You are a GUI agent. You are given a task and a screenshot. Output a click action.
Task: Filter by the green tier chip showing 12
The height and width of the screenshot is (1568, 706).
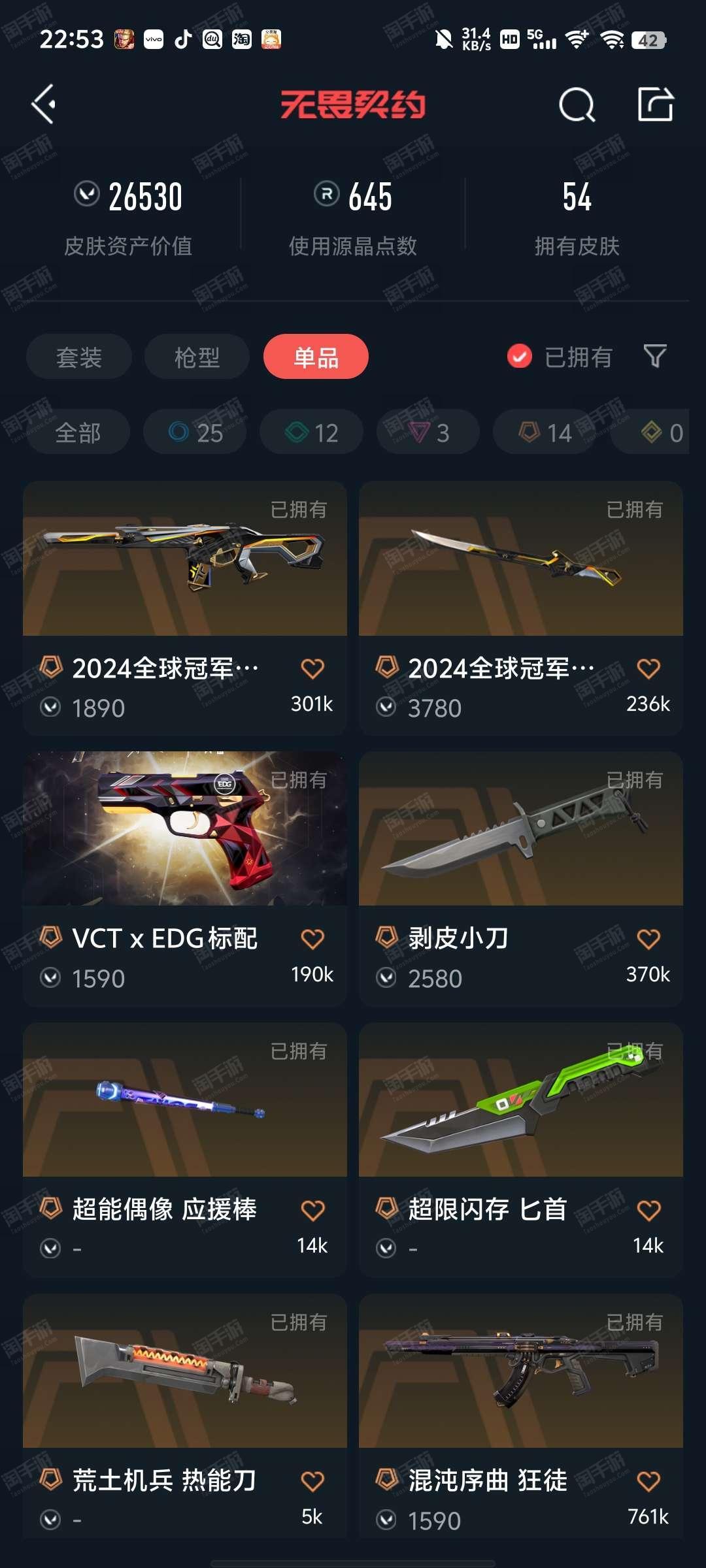point(311,433)
